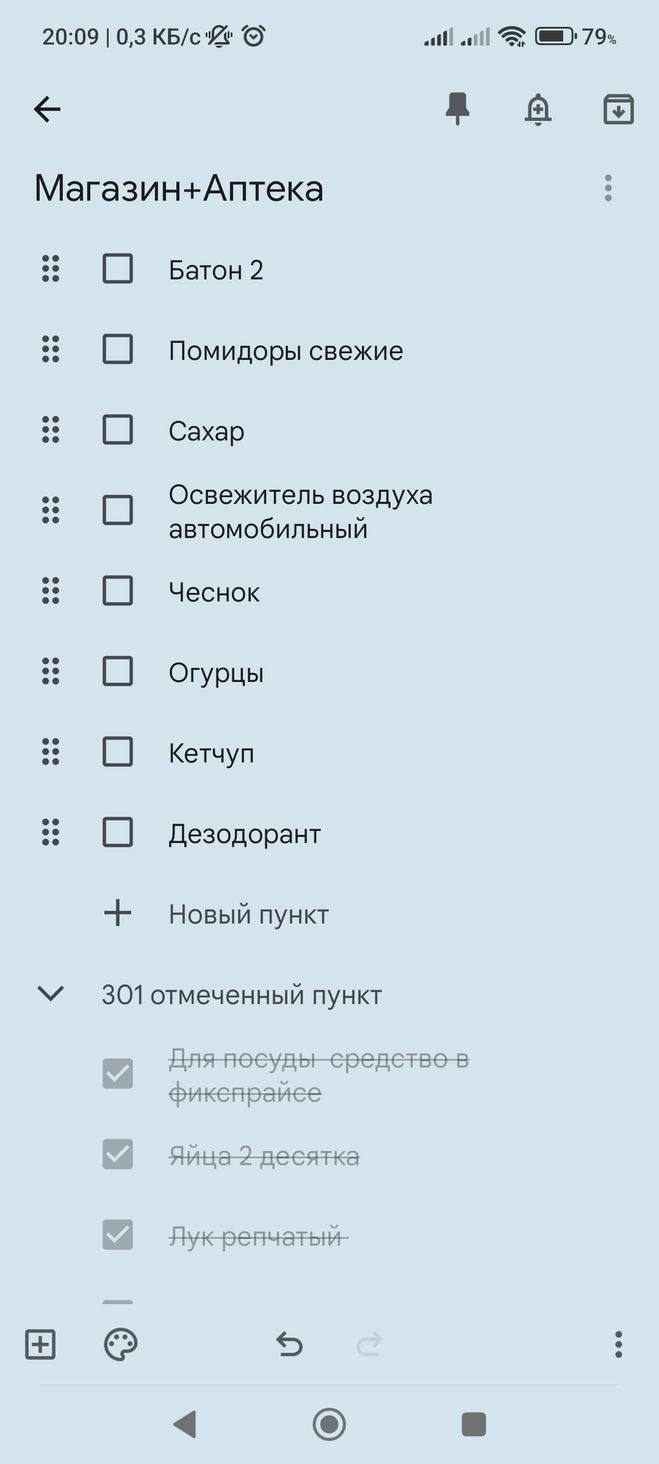This screenshot has width=659, height=1464.
Task: Add a reminder with the bell icon
Action: click(x=538, y=109)
